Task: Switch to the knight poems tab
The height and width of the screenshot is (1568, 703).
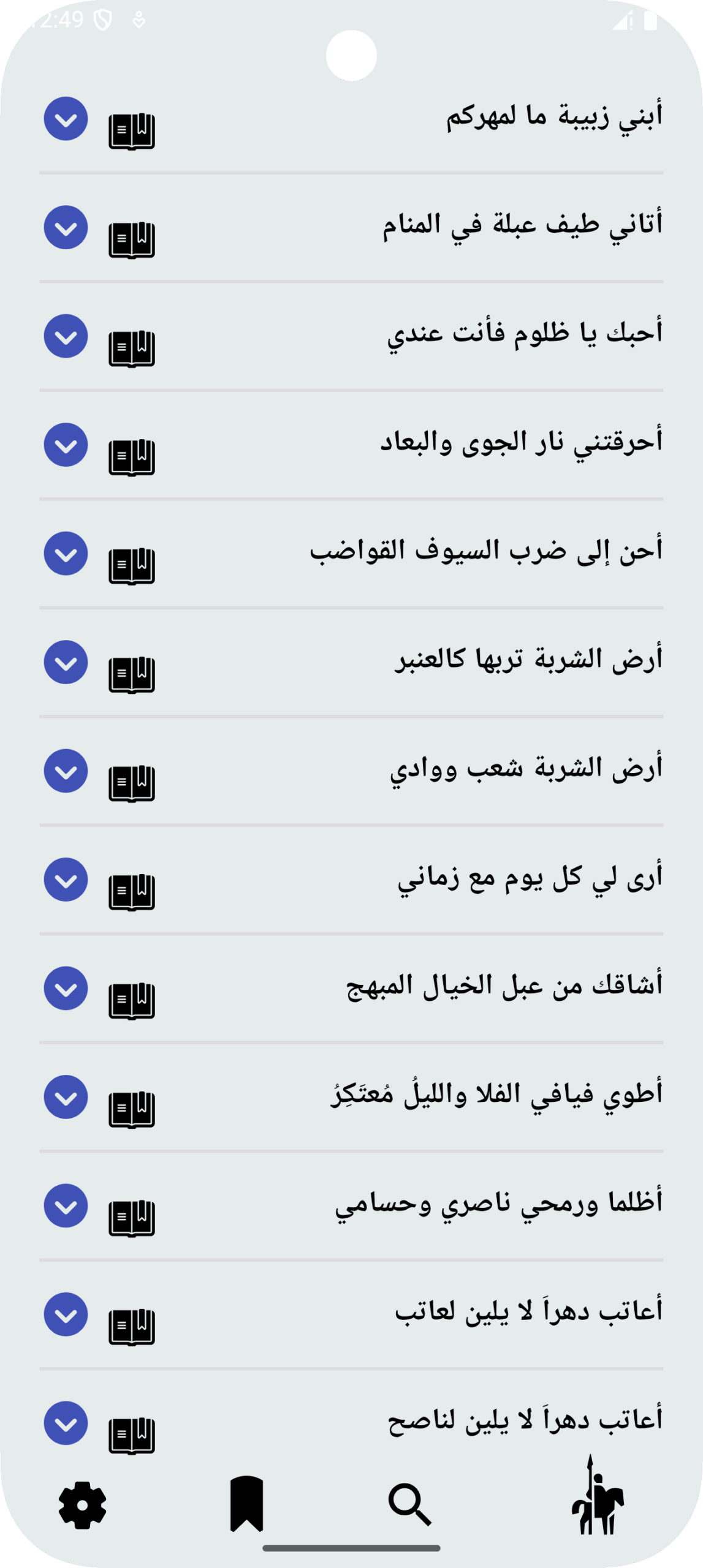Action: coord(596,1498)
